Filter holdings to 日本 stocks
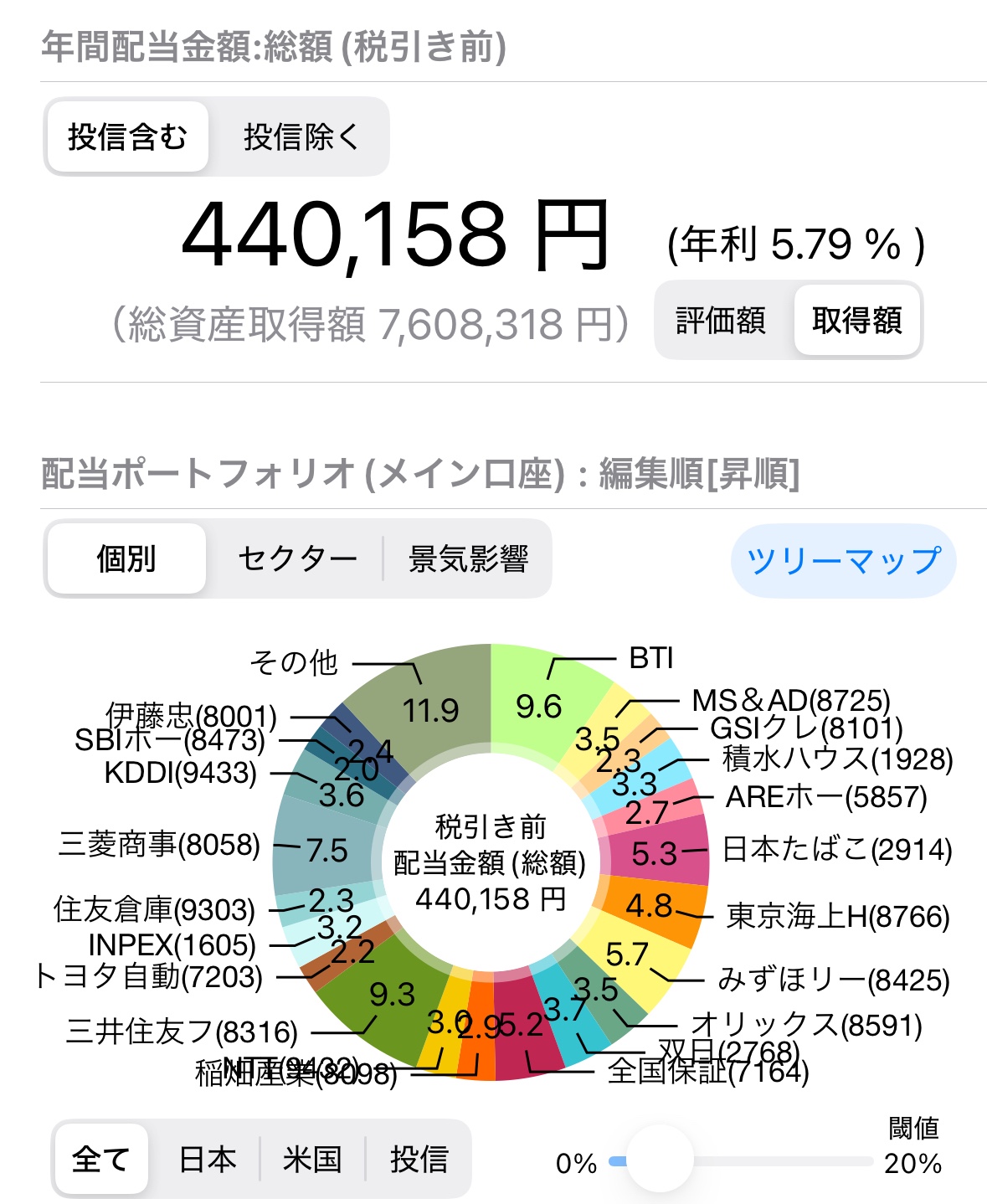987x1204 pixels. point(208,1159)
